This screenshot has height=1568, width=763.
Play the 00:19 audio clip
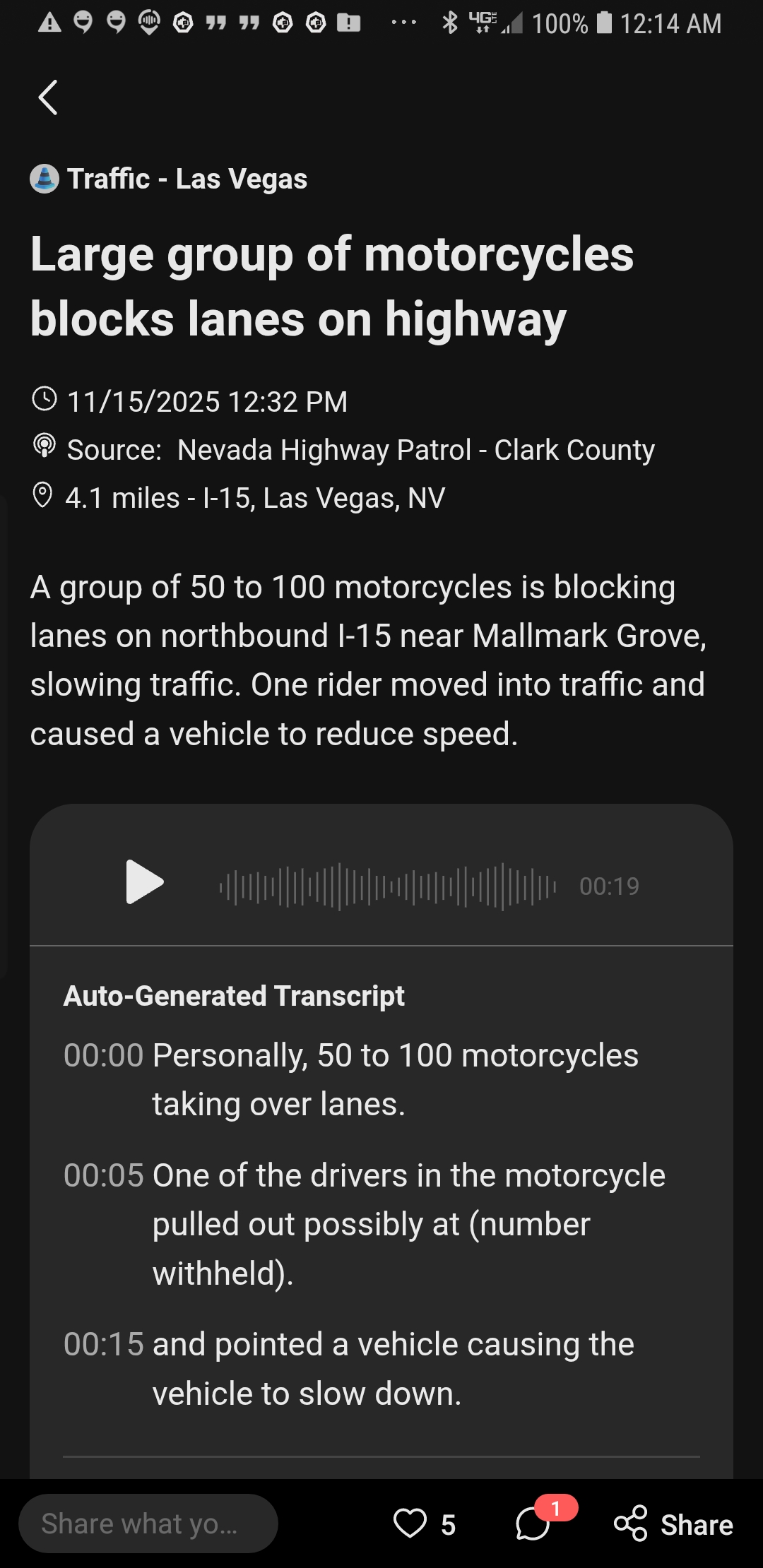(144, 882)
